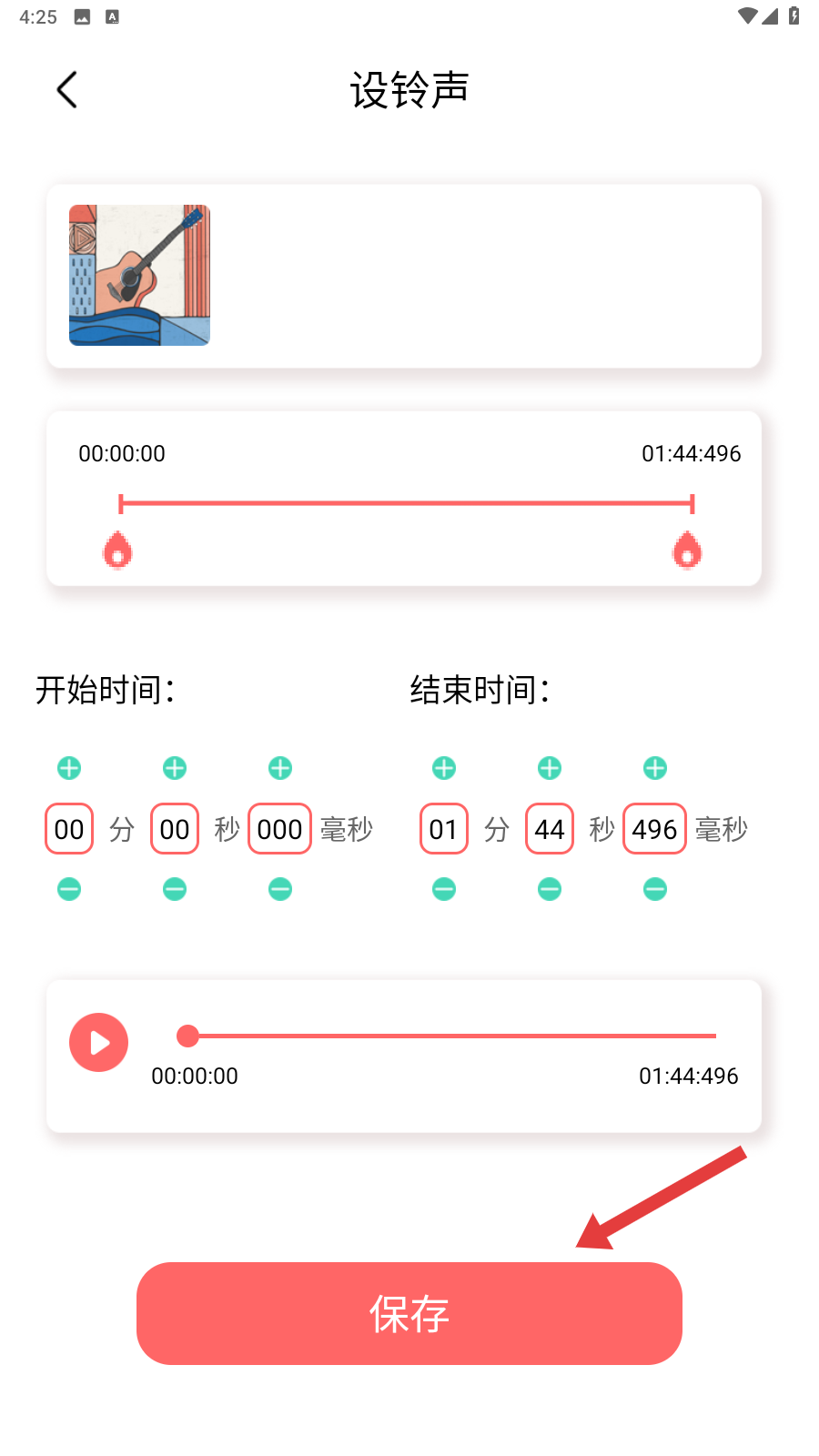Tap the 保存 button
This screenshot has height=1456, width=819.
coord(409,1313)
